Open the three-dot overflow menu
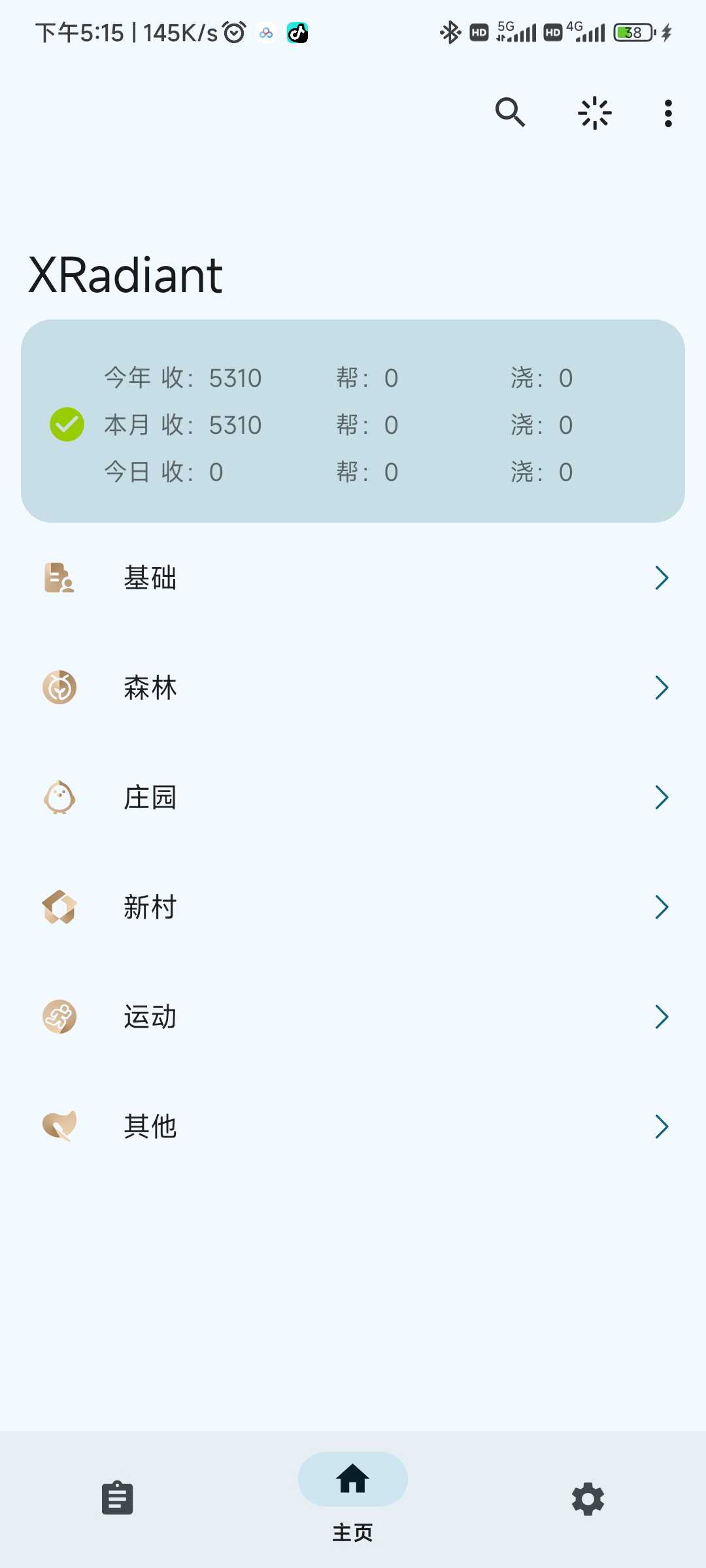The image size is (706, 1568). click(667, 113)
